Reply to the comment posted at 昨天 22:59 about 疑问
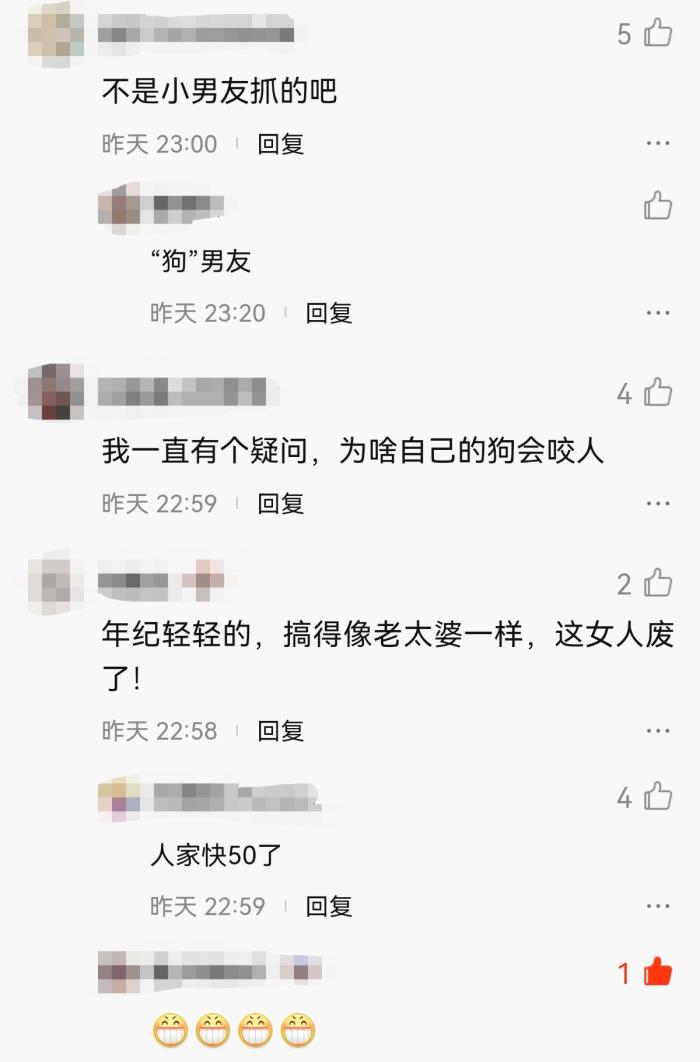The image size is (700, 1062). click(x=281, y=503)
